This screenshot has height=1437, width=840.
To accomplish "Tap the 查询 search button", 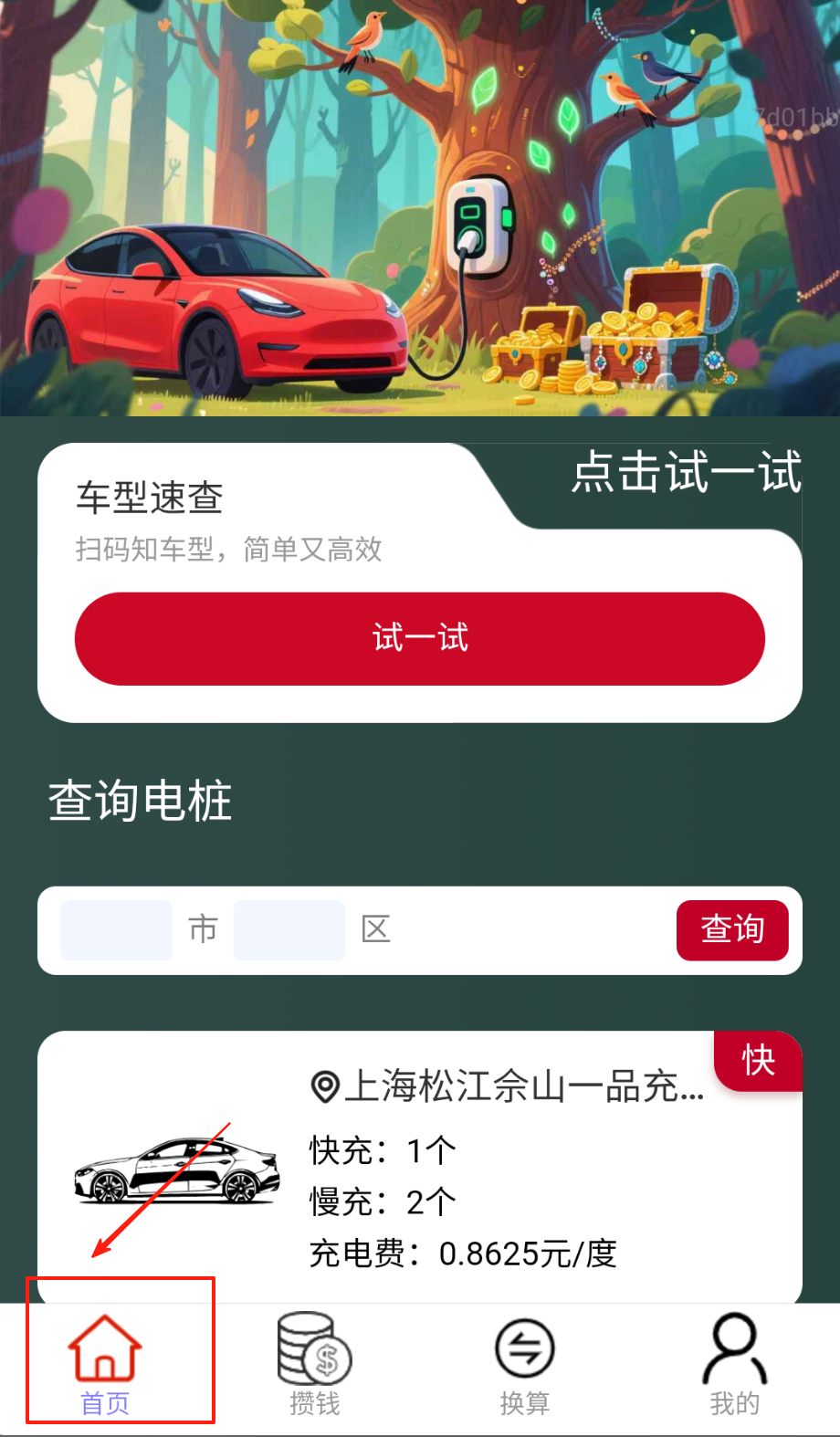I will pos(731,929).
